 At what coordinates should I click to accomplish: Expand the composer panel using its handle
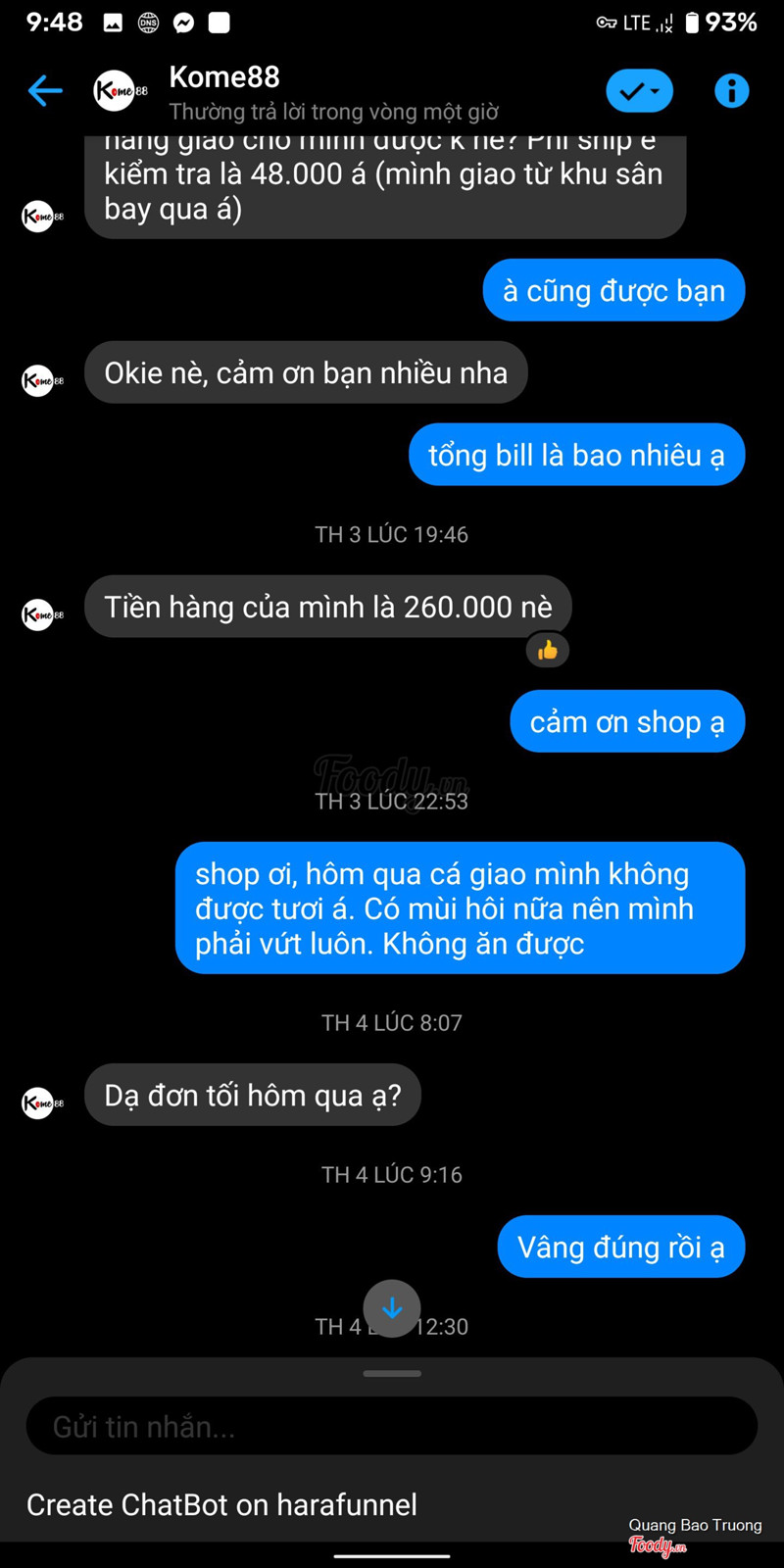(392, 1373)
